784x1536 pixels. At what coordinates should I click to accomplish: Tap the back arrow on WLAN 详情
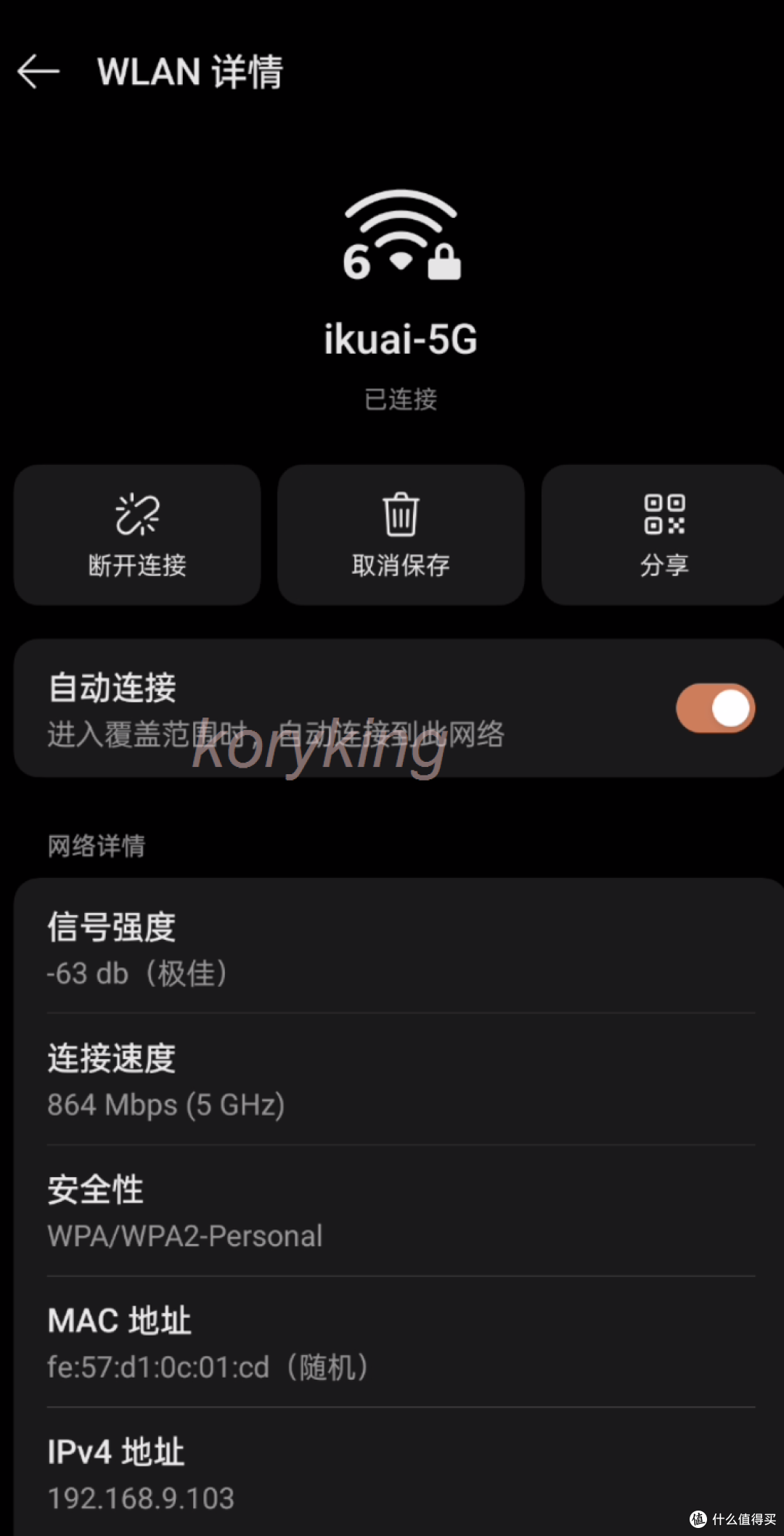pos(39,71)
